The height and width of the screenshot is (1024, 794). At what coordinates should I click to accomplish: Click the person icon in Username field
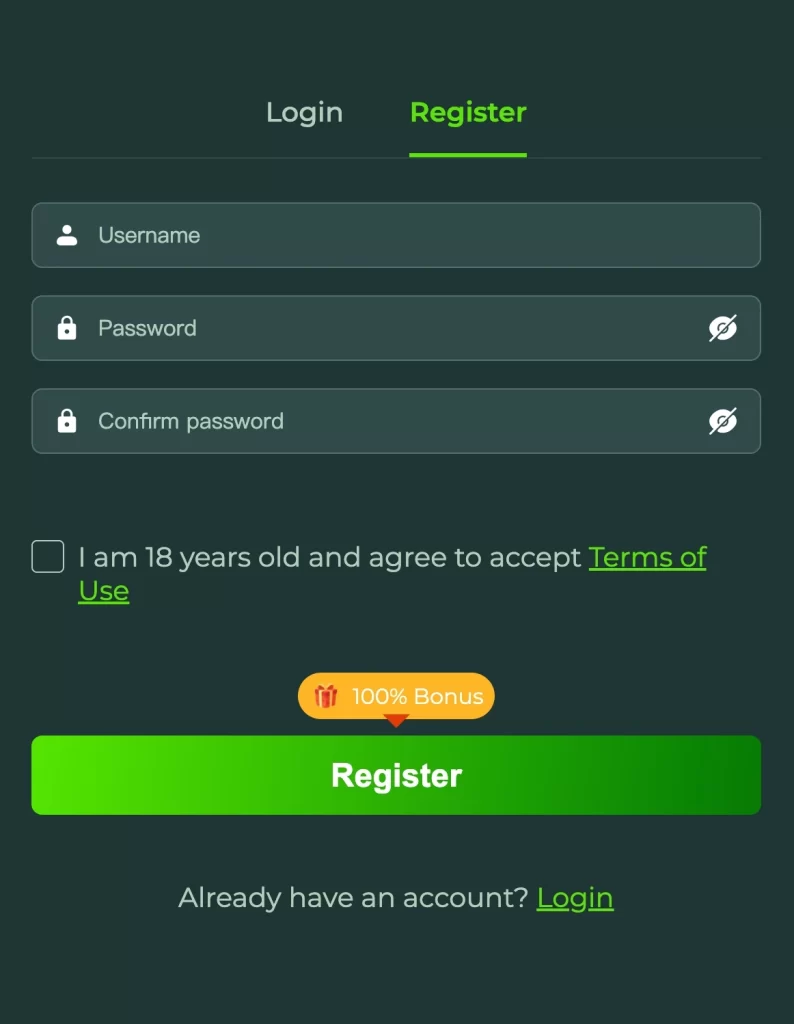[x=67, y=235]
